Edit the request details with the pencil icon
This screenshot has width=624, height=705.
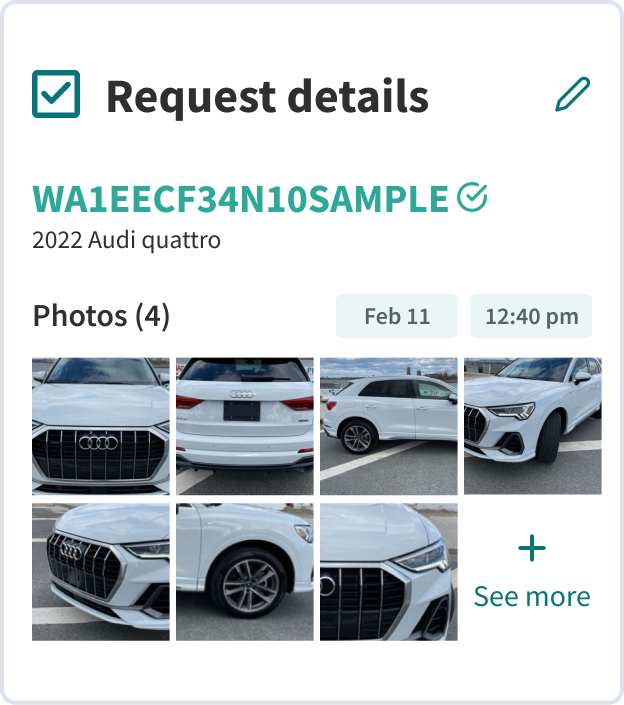(572, 95)
